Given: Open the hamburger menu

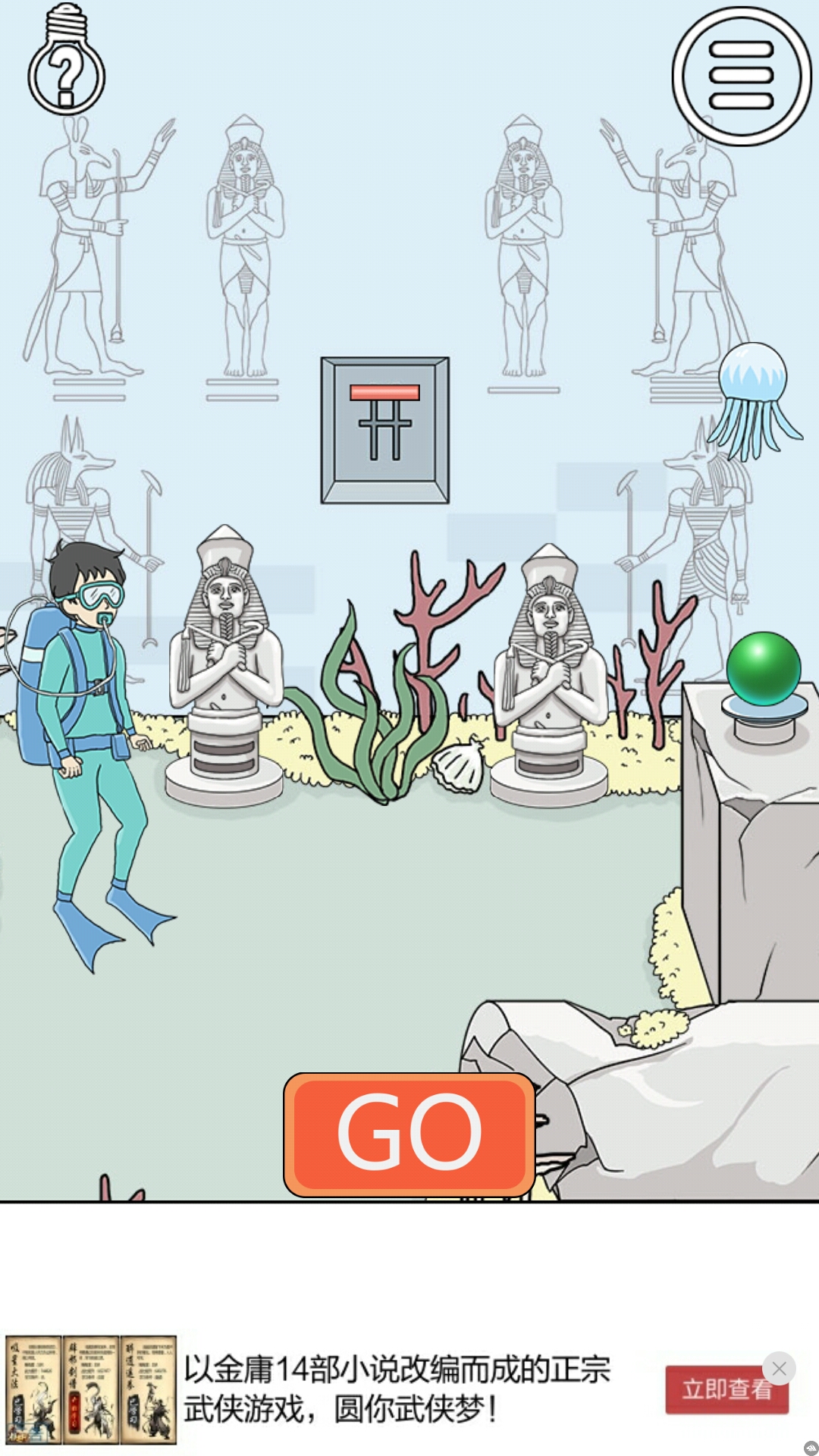Looking at the screenshot, I should pos(741,76).
